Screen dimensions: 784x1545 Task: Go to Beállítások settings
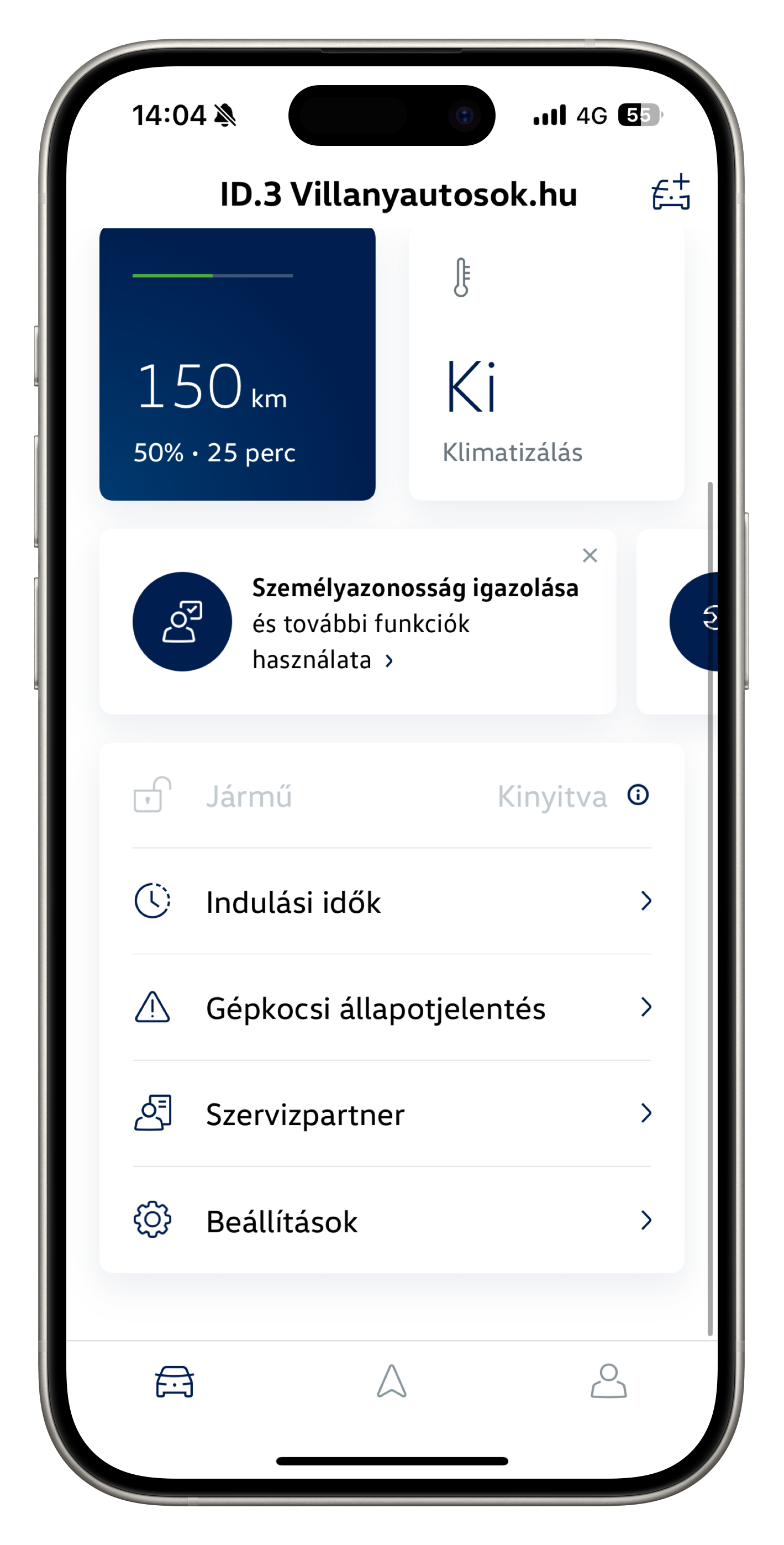[x=392, y=1221]
